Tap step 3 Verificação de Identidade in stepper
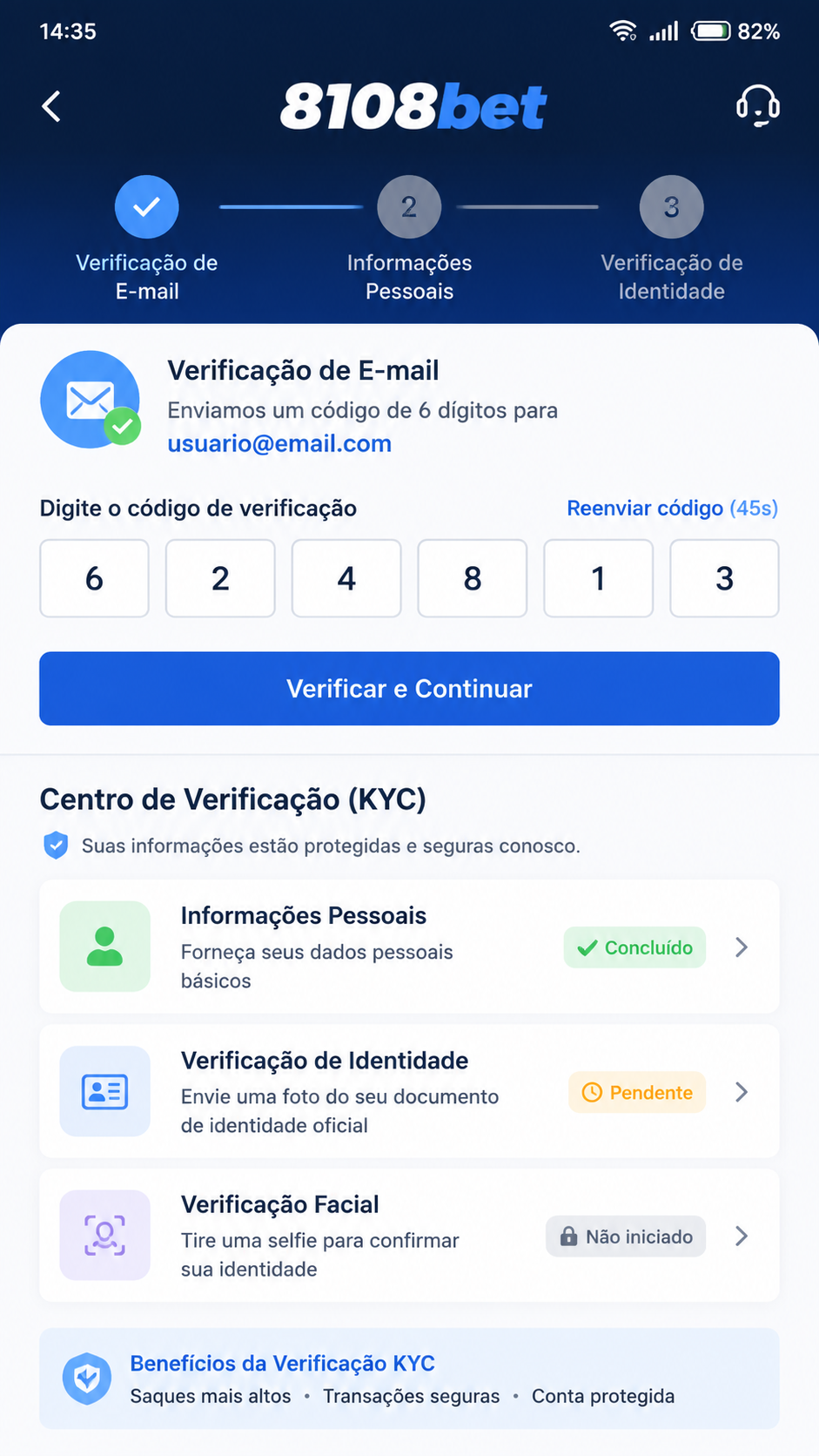Image resolution: width=819 pixels, height=1456 pixels. (x=672, y=239)
